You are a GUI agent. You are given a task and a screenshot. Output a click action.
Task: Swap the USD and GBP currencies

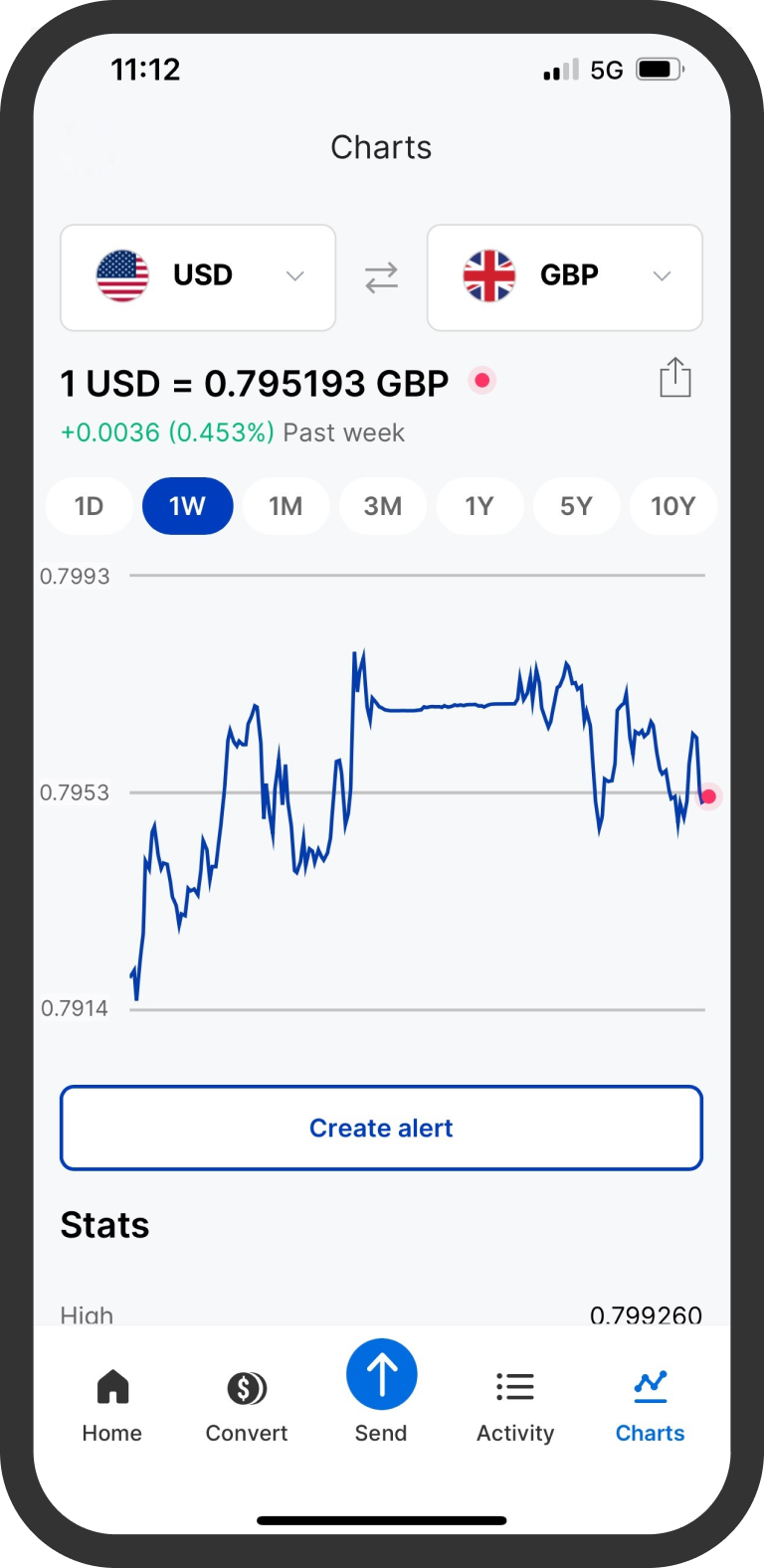[x=381, y=277]
